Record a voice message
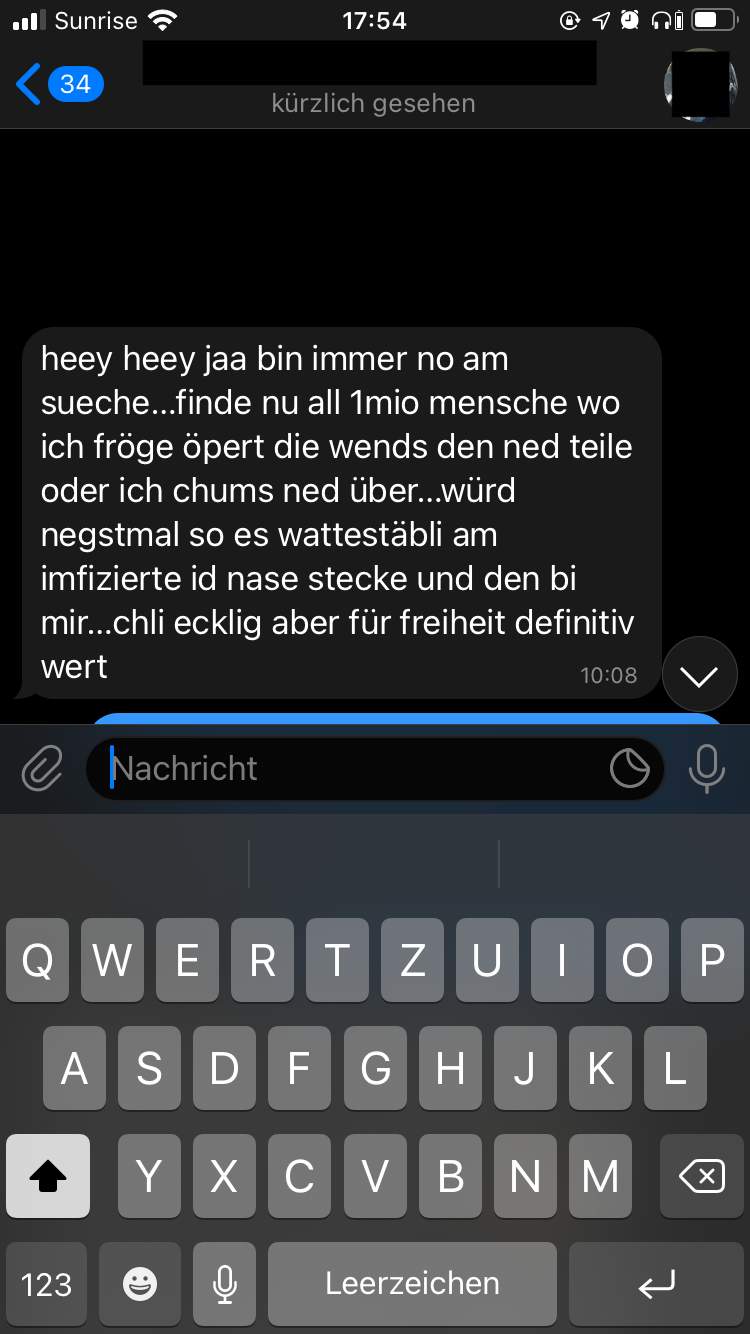Image resolution: width=750 pixels, height=1334 pixels. (x=706, y=769)
